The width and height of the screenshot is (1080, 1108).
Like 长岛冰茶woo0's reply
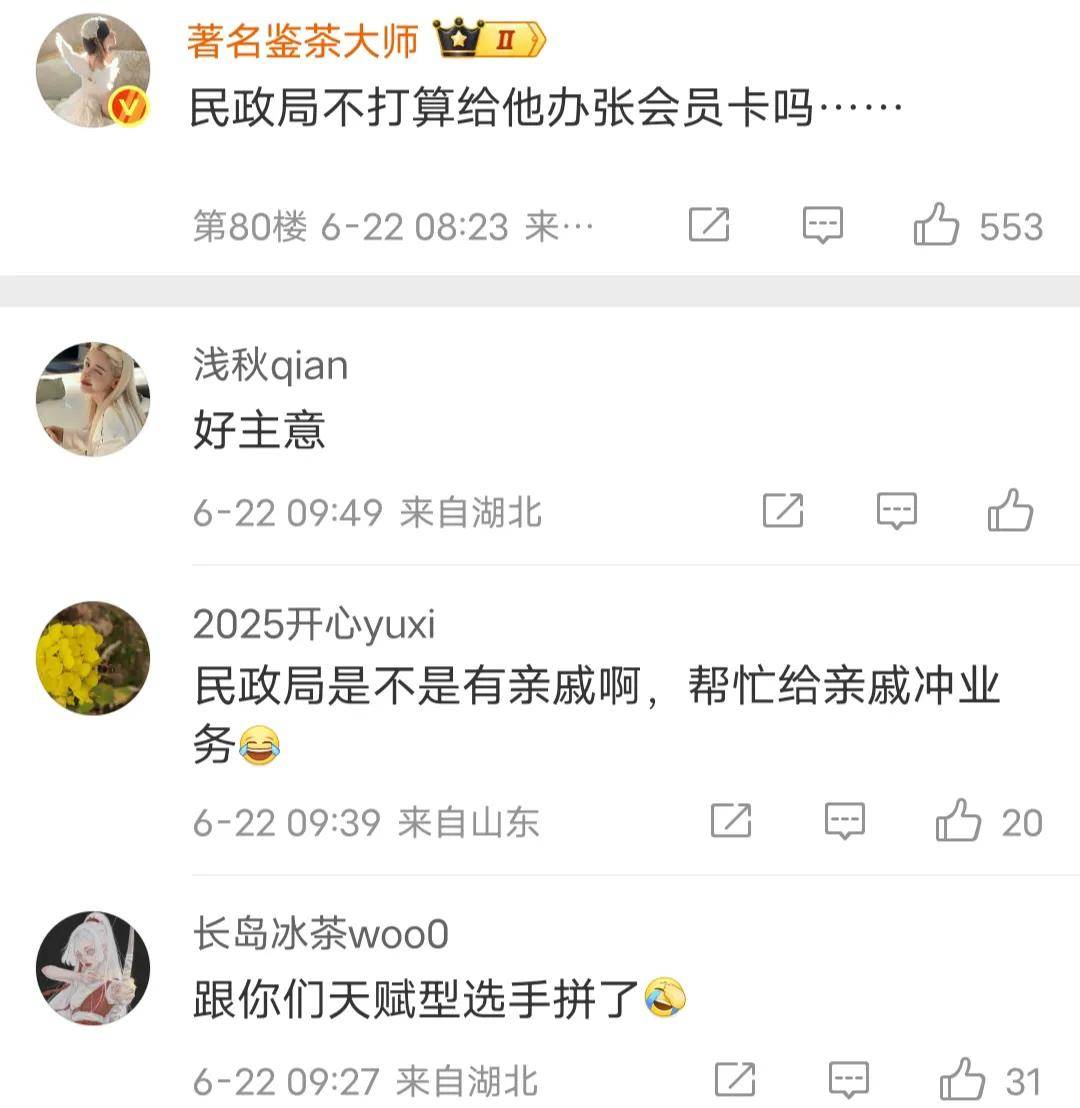tap(962, 1080)
